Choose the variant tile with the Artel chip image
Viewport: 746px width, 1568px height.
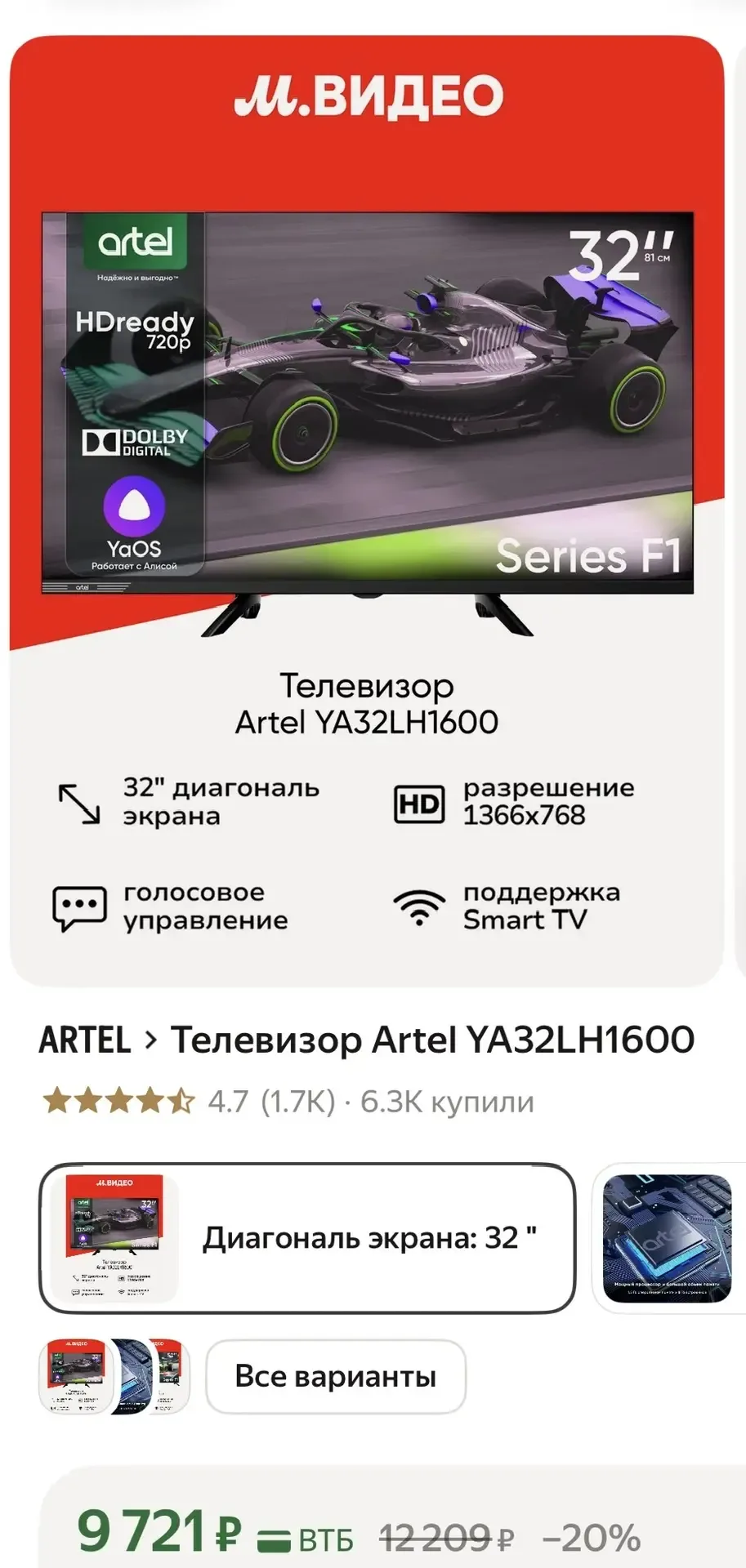[x=667, y=1238]
